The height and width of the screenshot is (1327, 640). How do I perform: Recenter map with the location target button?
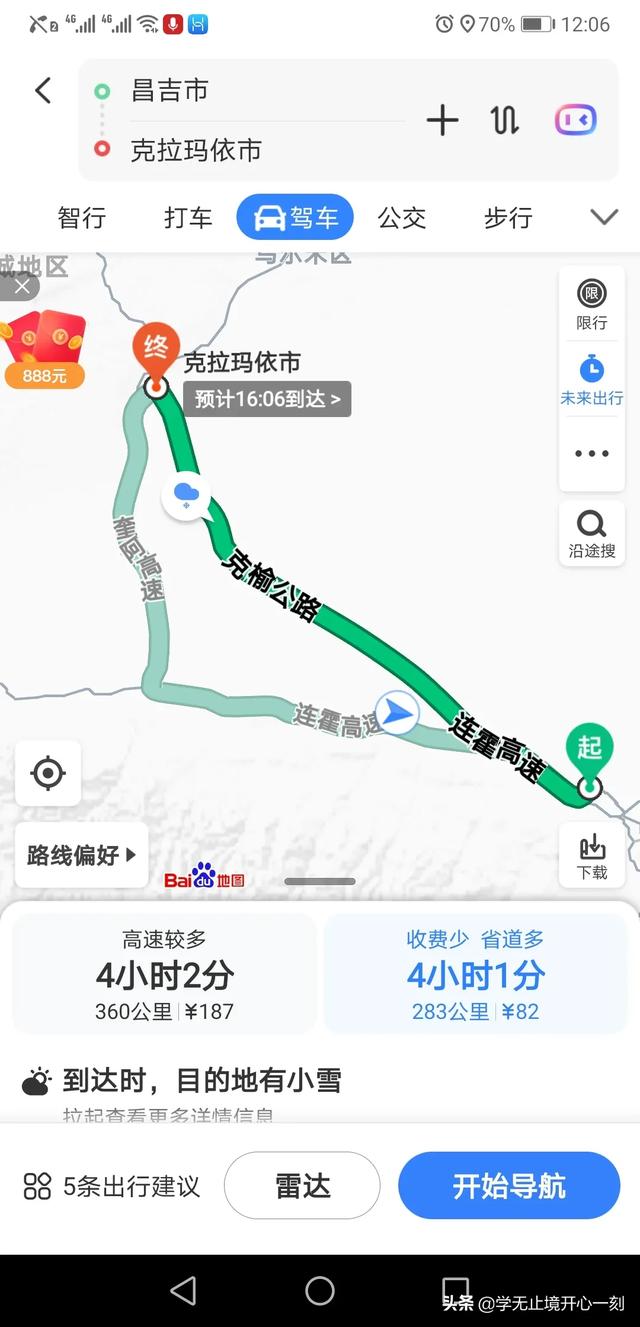click(48, 773)
